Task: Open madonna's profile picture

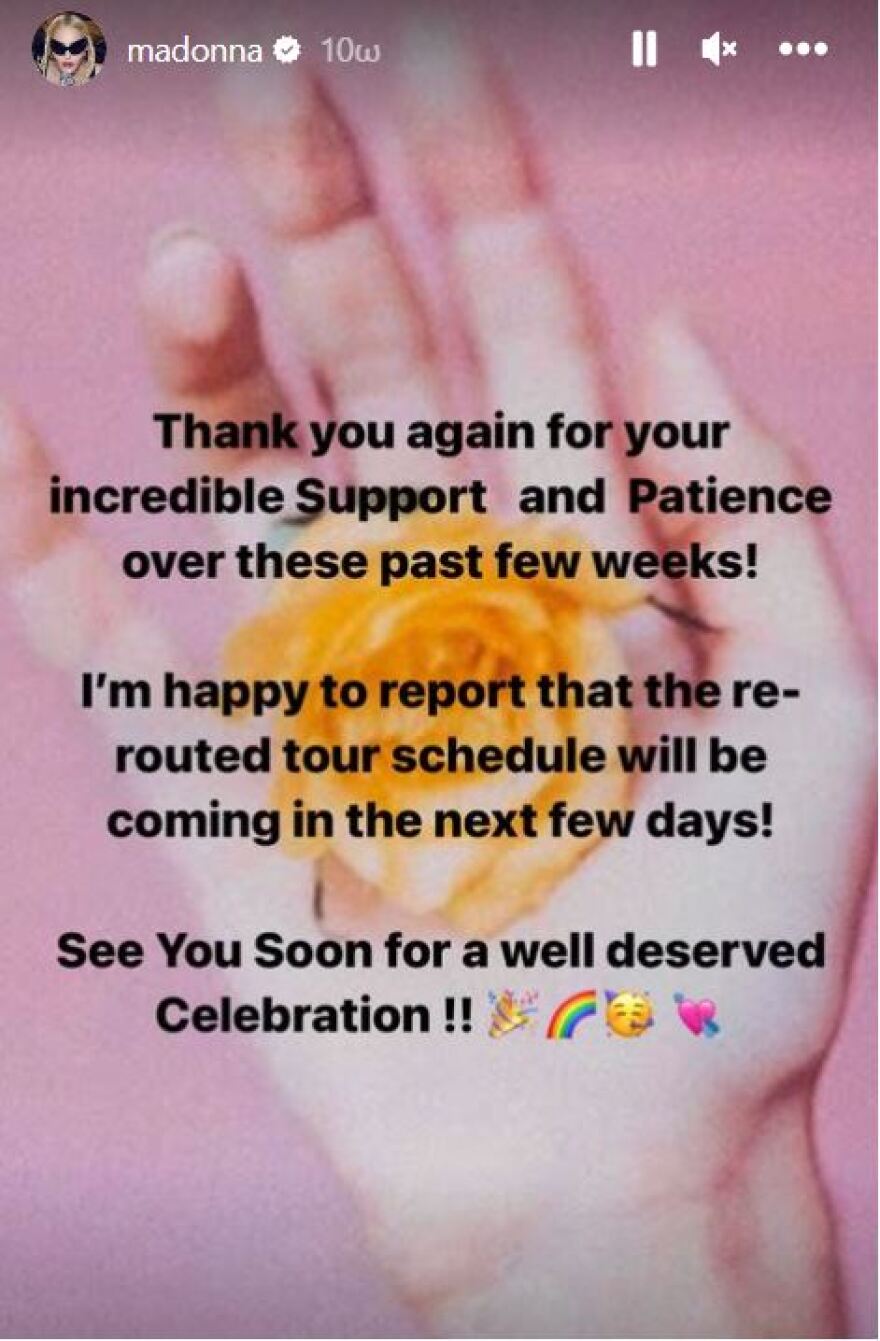Action: click(69, 49)
